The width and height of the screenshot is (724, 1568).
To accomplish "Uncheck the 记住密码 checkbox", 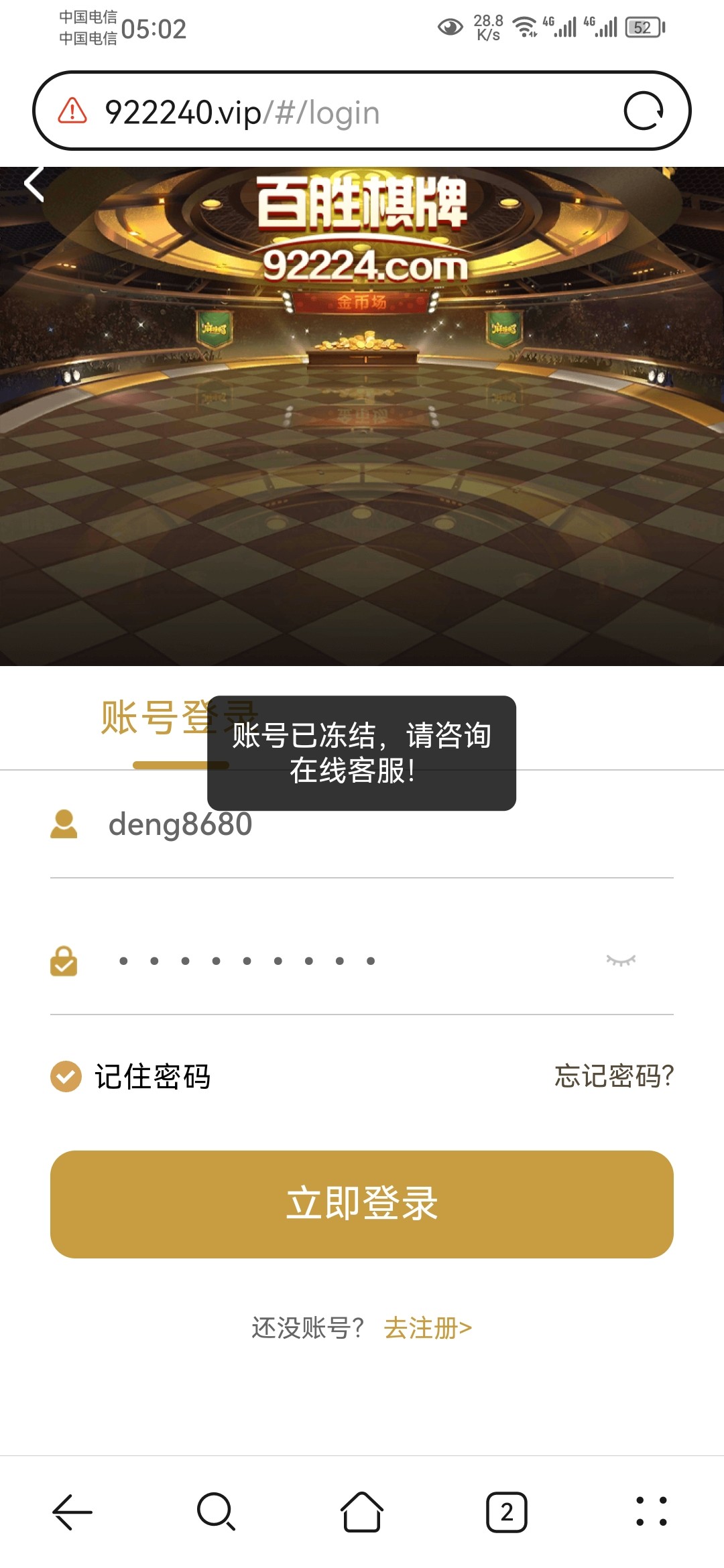I will pos(66,1076).
